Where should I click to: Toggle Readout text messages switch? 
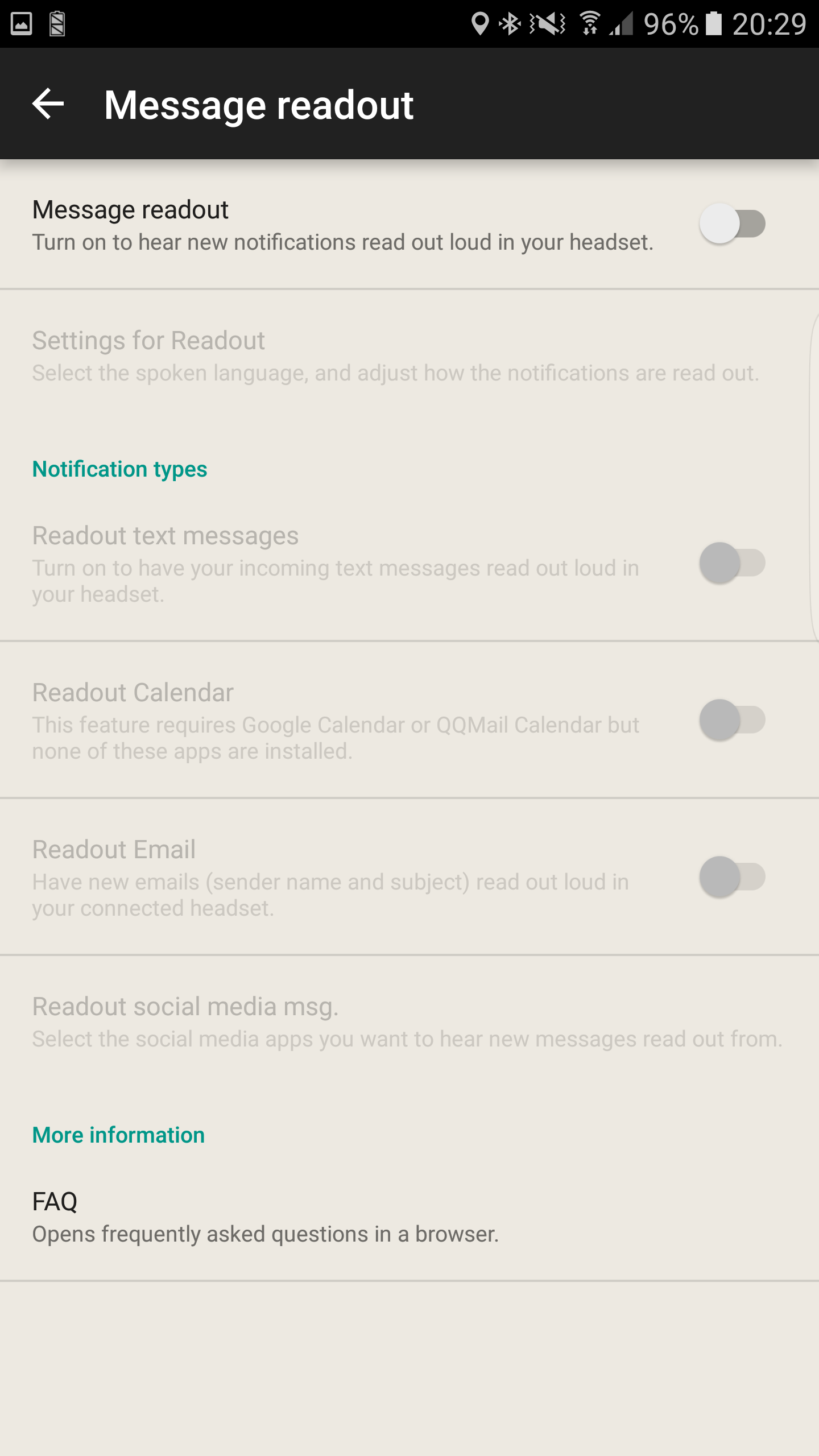point(731,563)
